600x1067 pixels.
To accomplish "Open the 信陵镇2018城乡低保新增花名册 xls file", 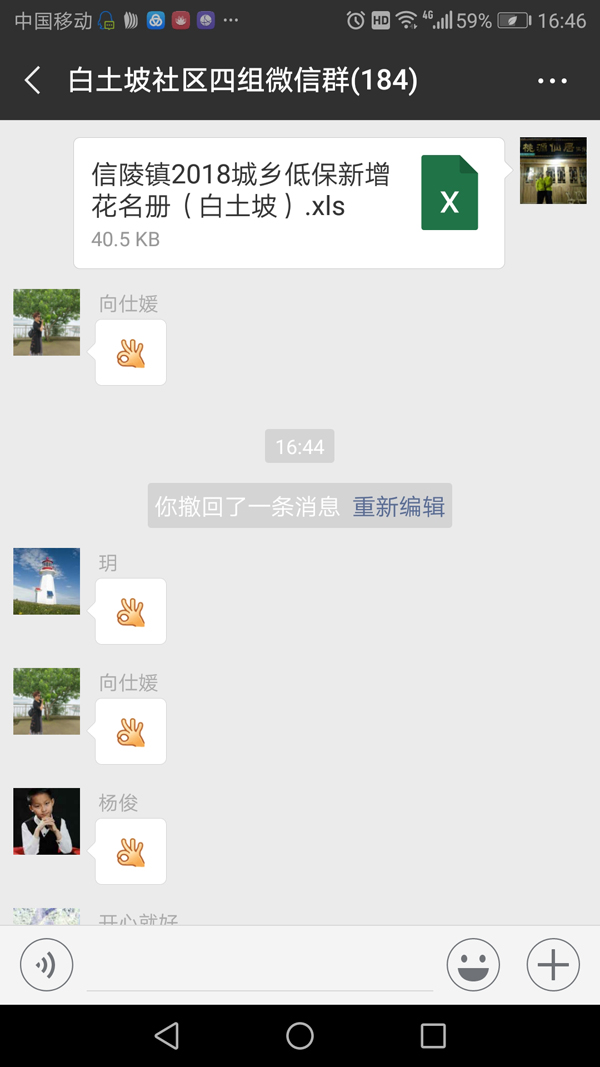I will tap(289, 203).
